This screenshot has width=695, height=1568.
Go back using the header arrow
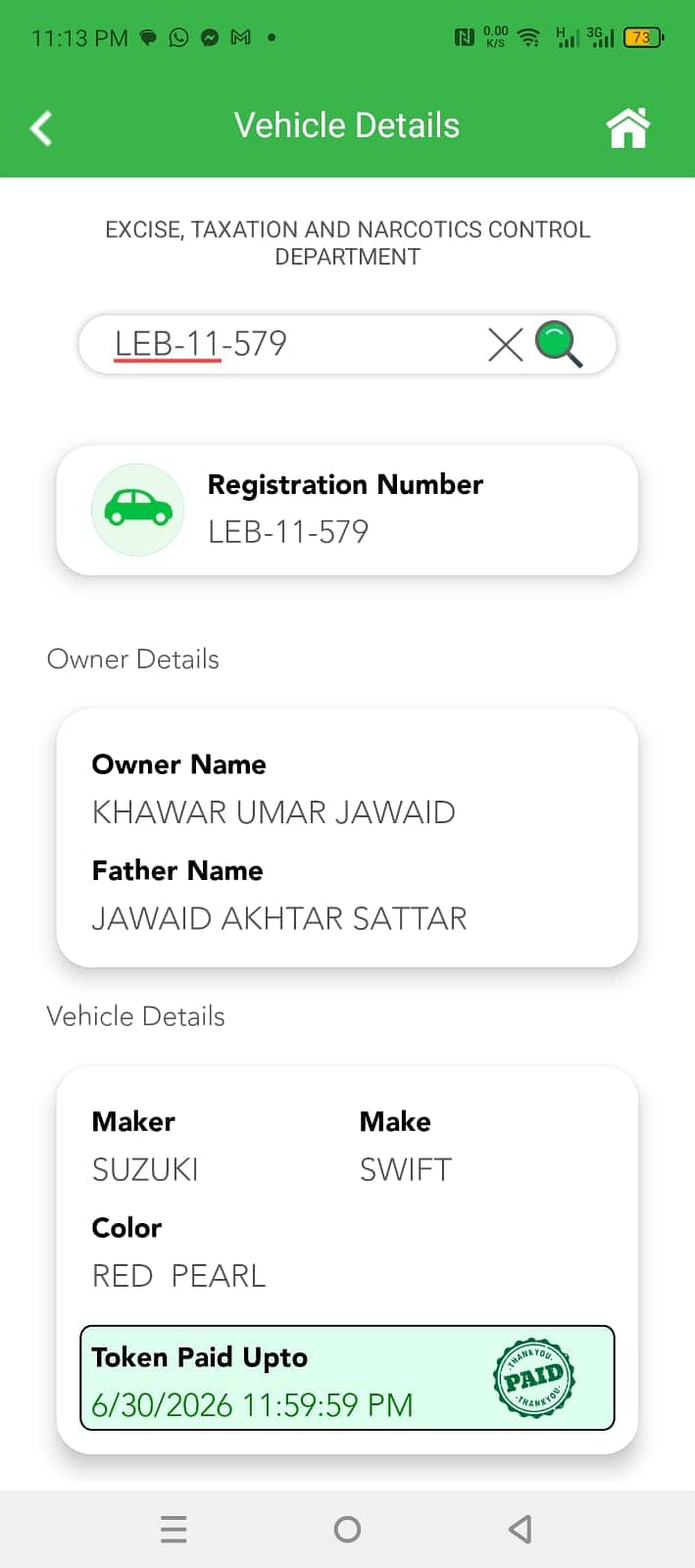[x=41, y=127]
